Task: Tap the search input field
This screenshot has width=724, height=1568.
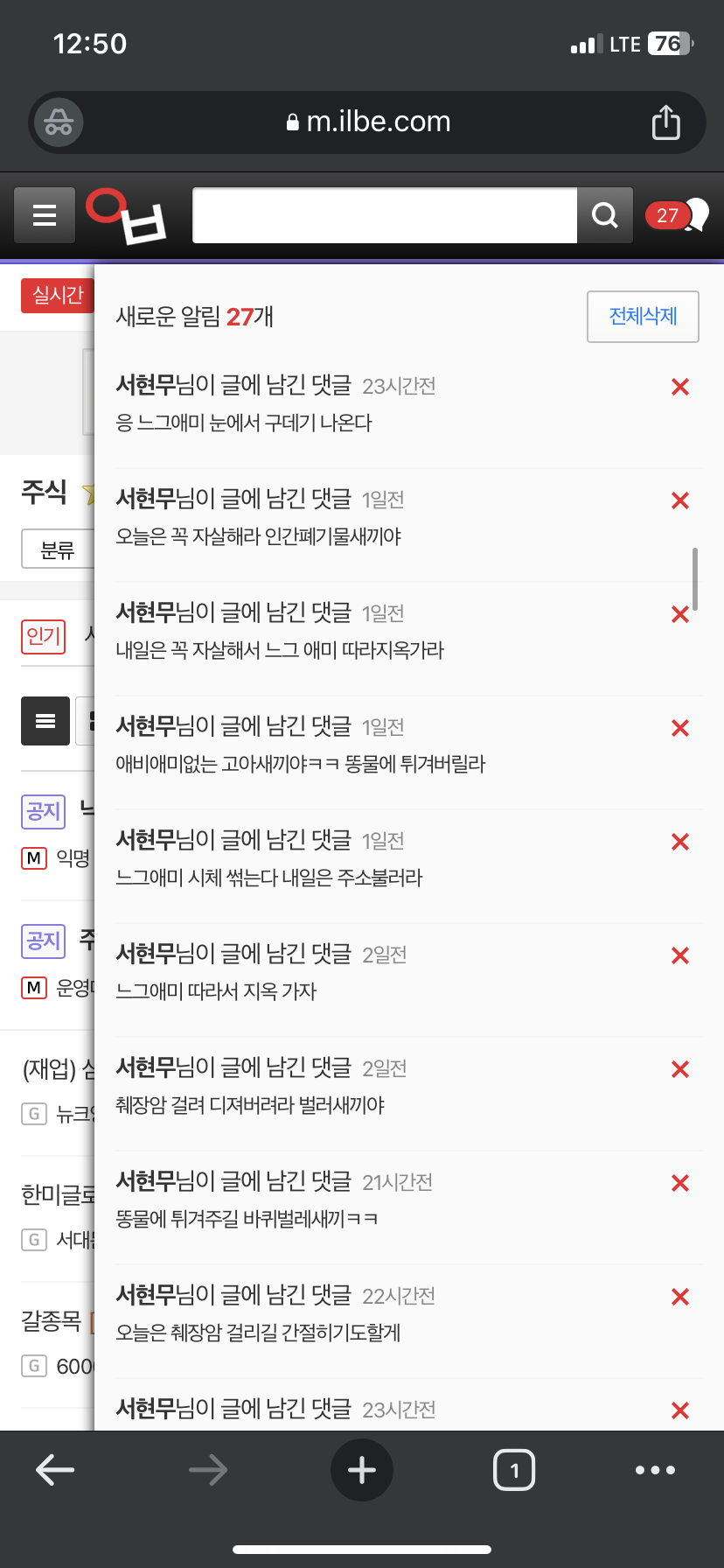Action: (x=385, y=215)
